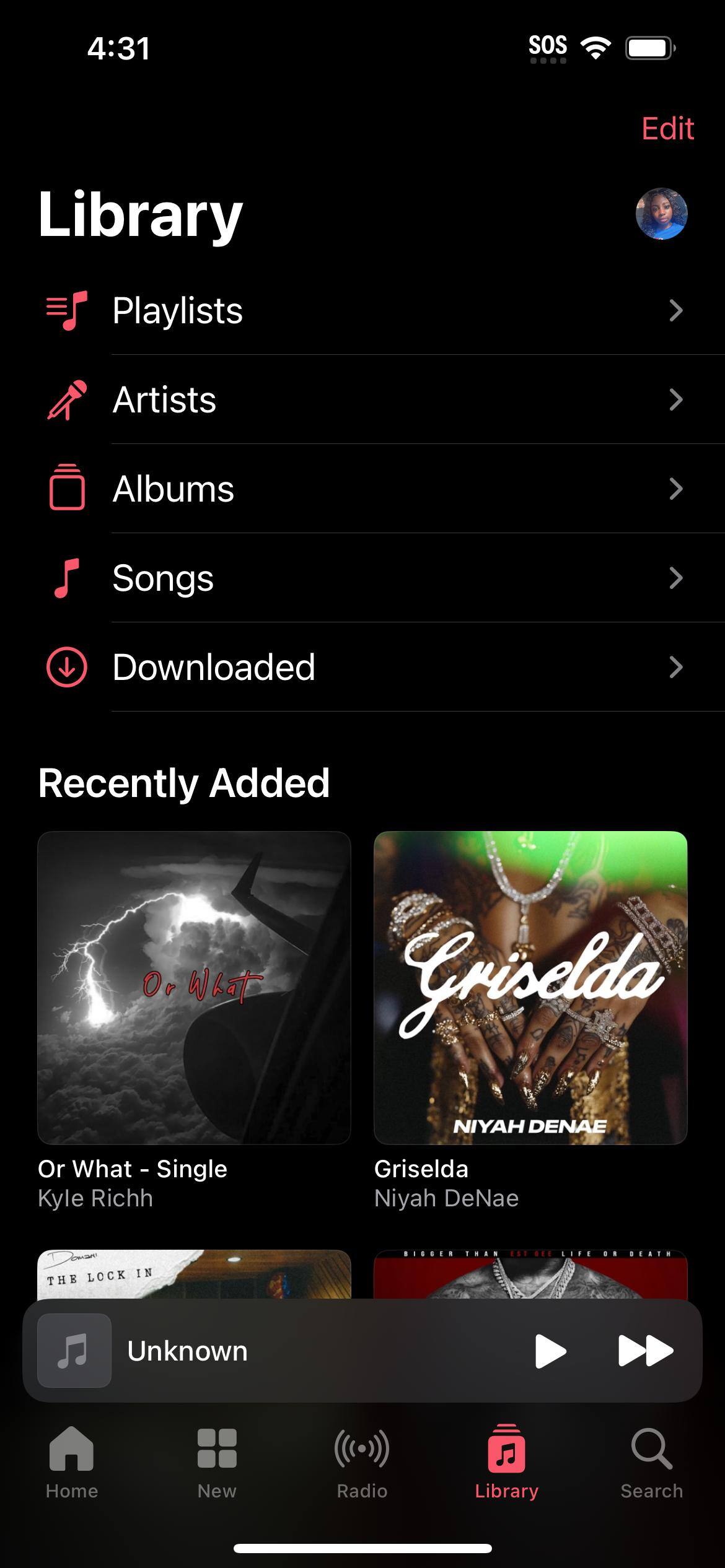Image resolution: width=725 pixels, height=1568 pixels.
Task: Select the Library tab
Action: (x=507, y=1463)
